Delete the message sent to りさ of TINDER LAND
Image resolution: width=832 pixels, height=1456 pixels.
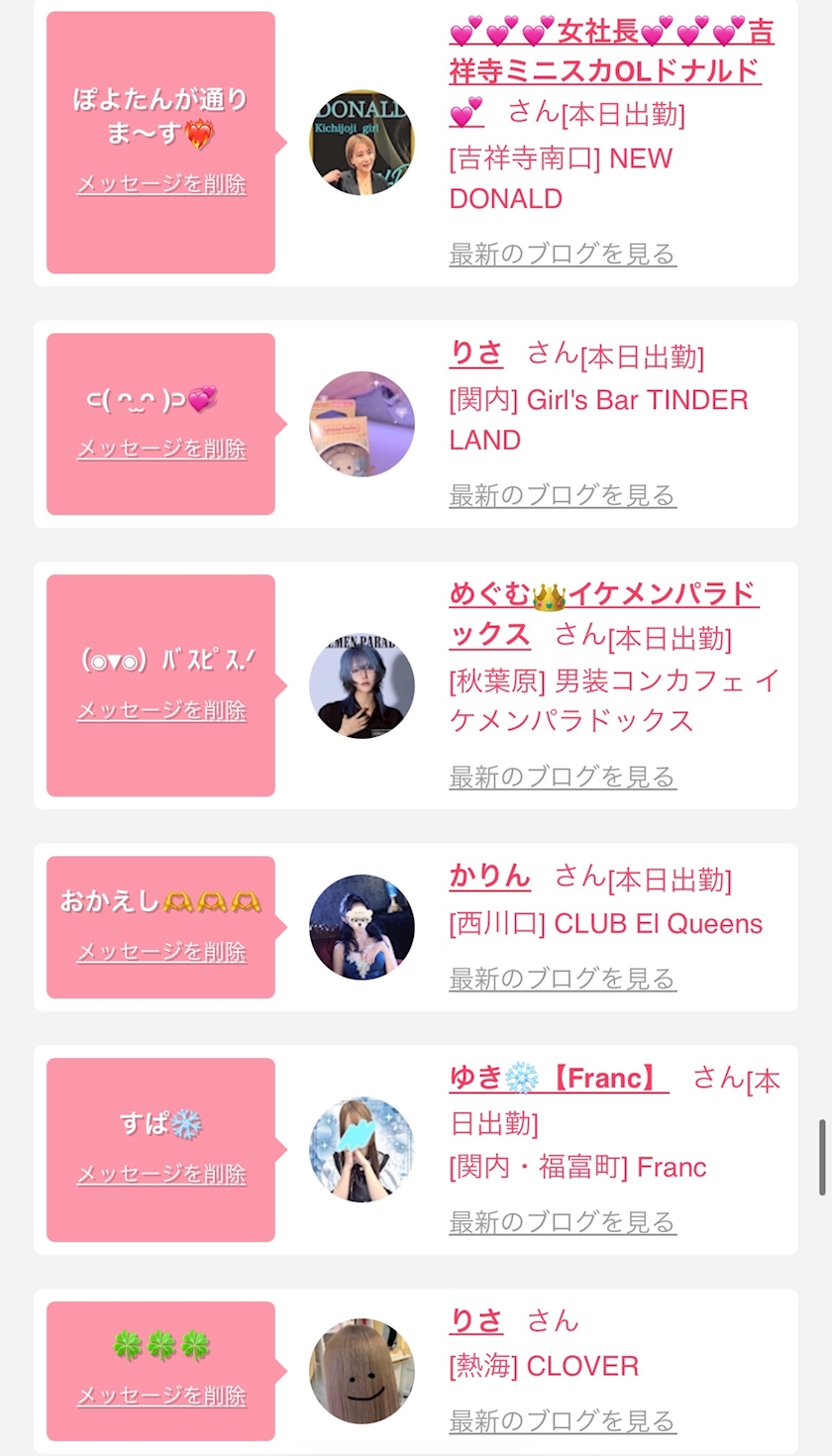click(161, 449)
